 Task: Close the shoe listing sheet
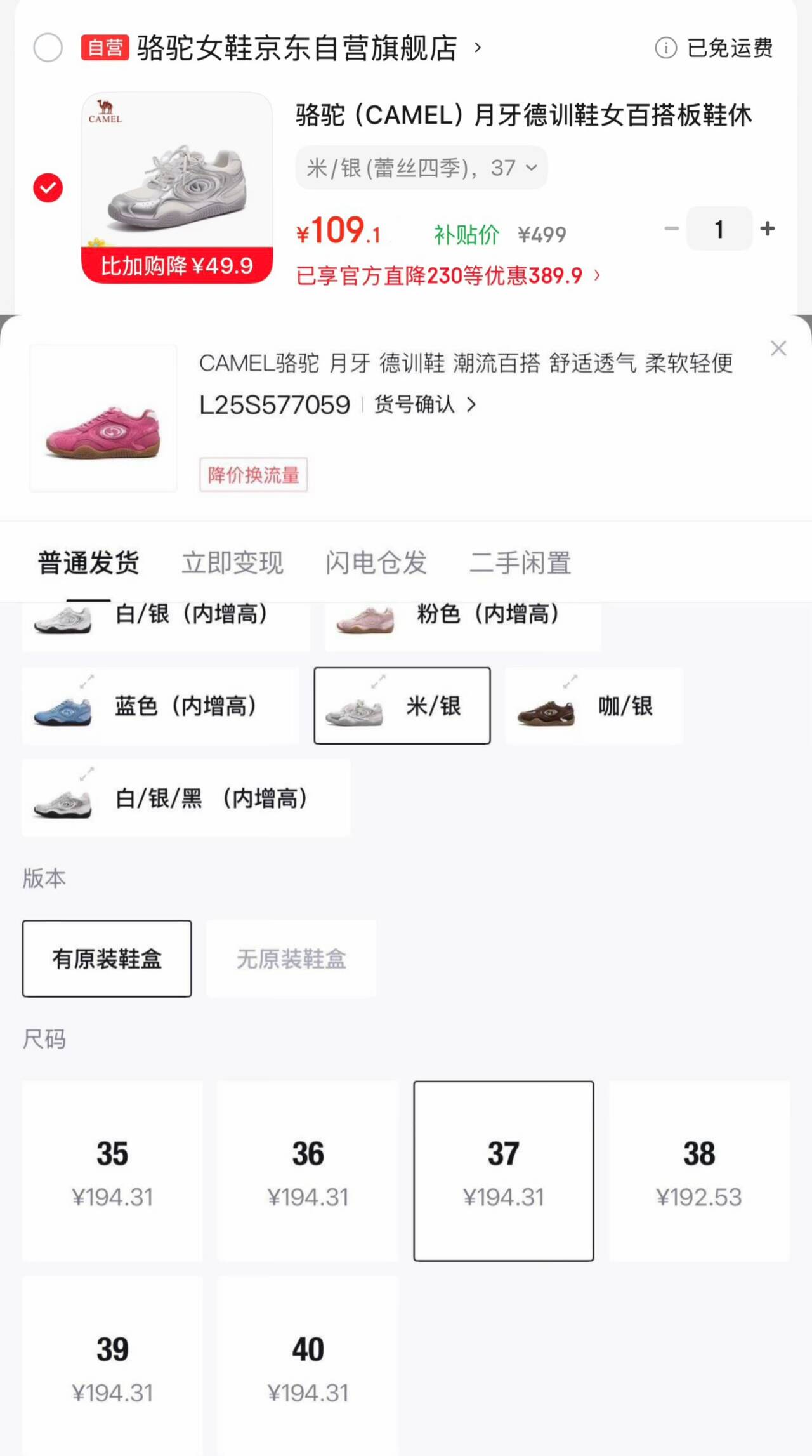click(778, 348)
